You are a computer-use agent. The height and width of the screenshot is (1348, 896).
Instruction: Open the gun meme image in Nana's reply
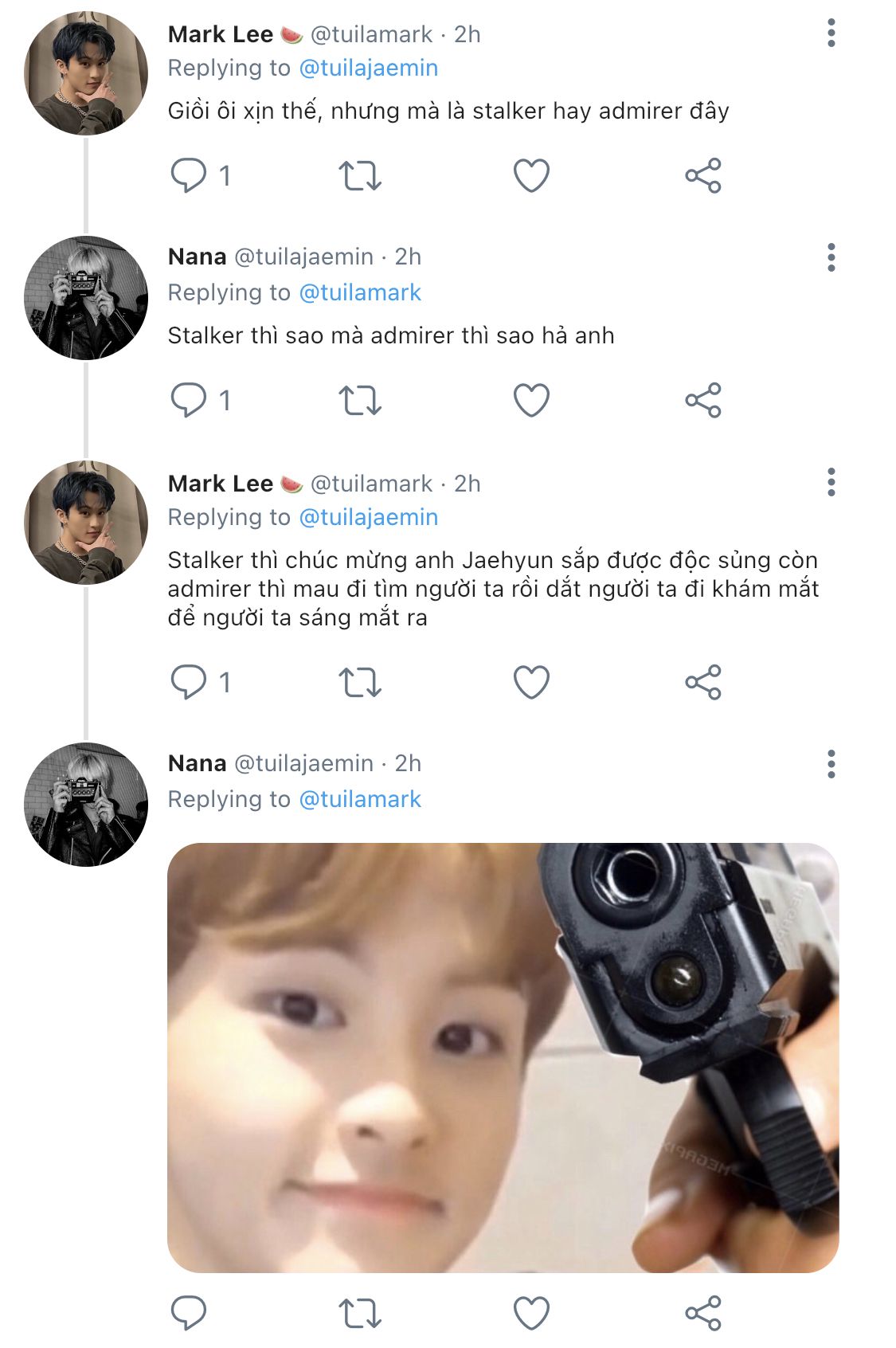tap(503, 1057)
